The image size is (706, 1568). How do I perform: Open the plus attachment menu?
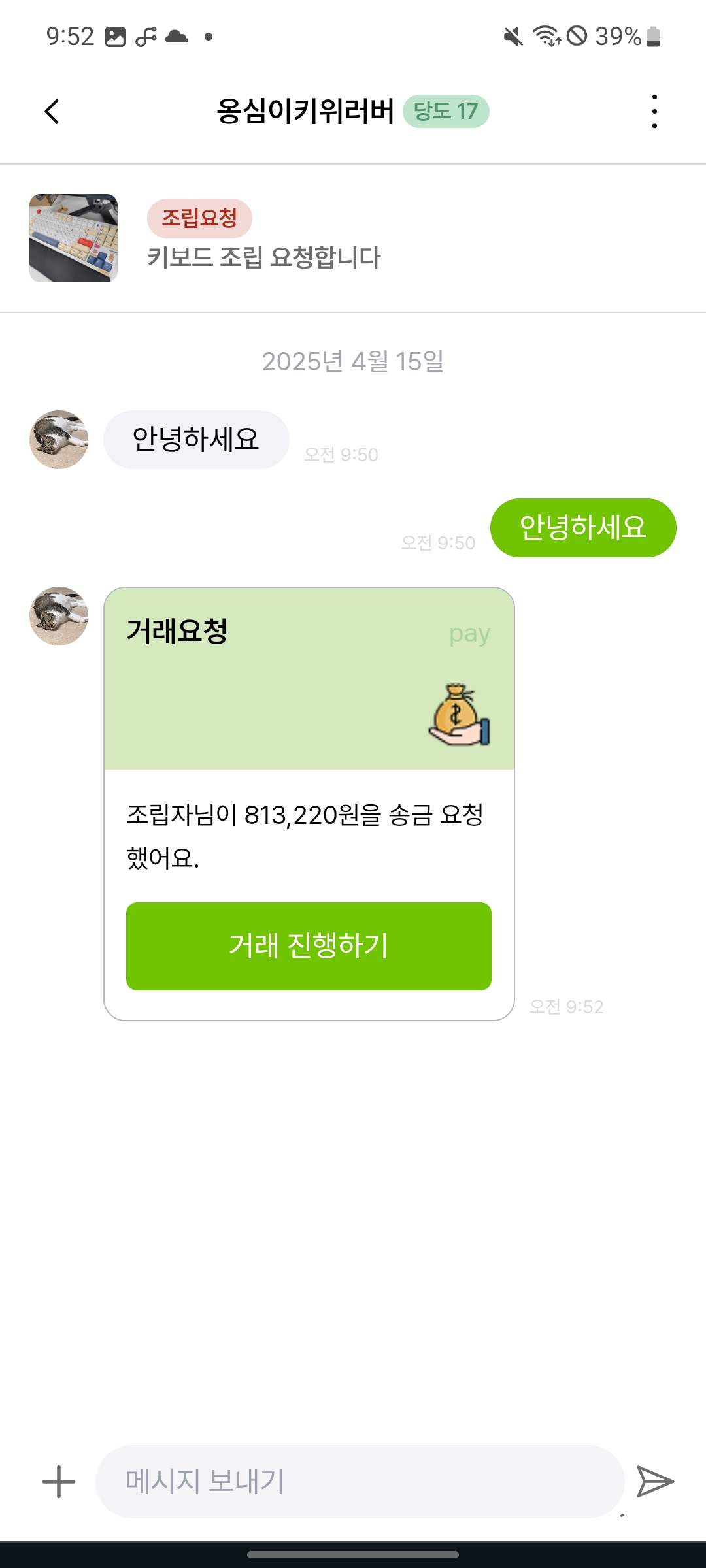[x=59, y=1482]
